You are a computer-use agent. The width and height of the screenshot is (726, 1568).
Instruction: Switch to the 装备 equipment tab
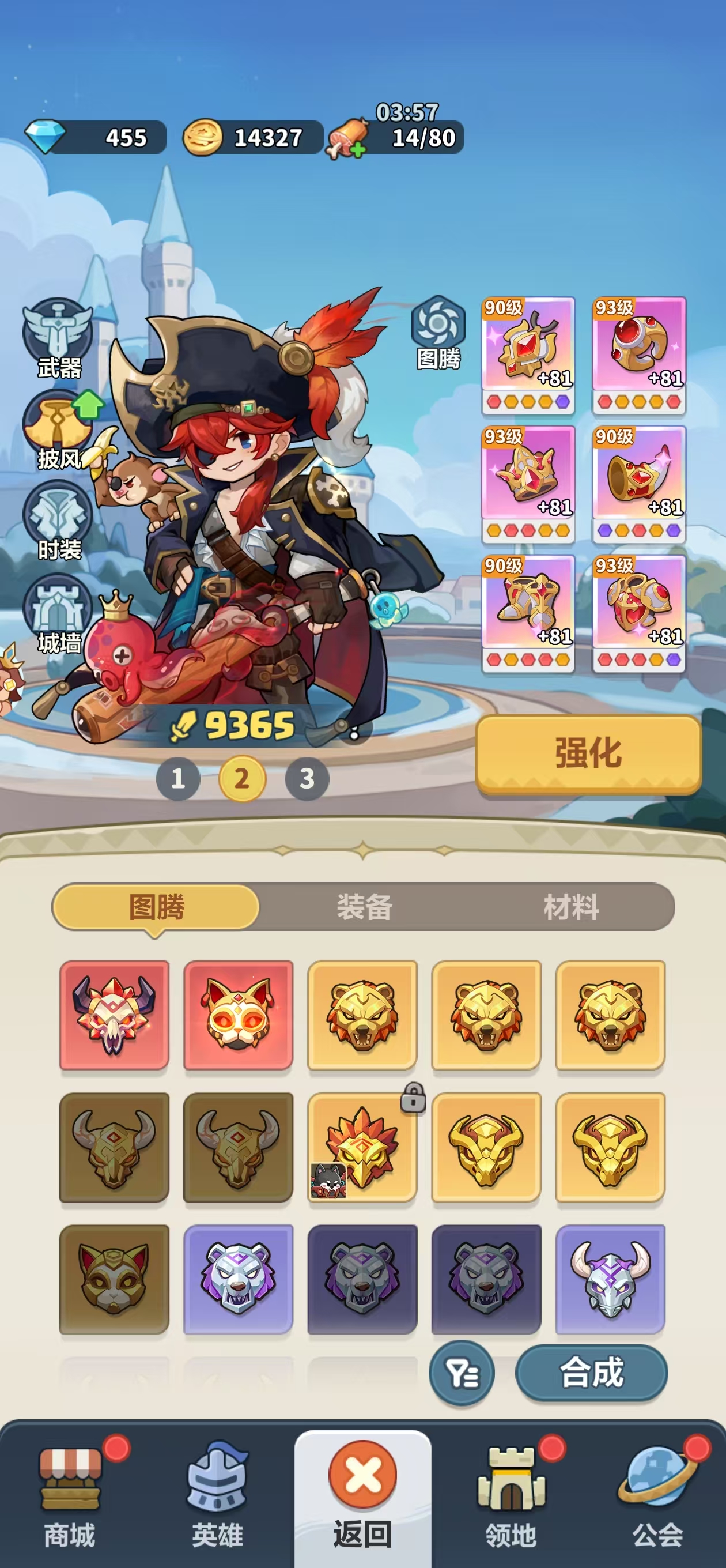[364, 906]
